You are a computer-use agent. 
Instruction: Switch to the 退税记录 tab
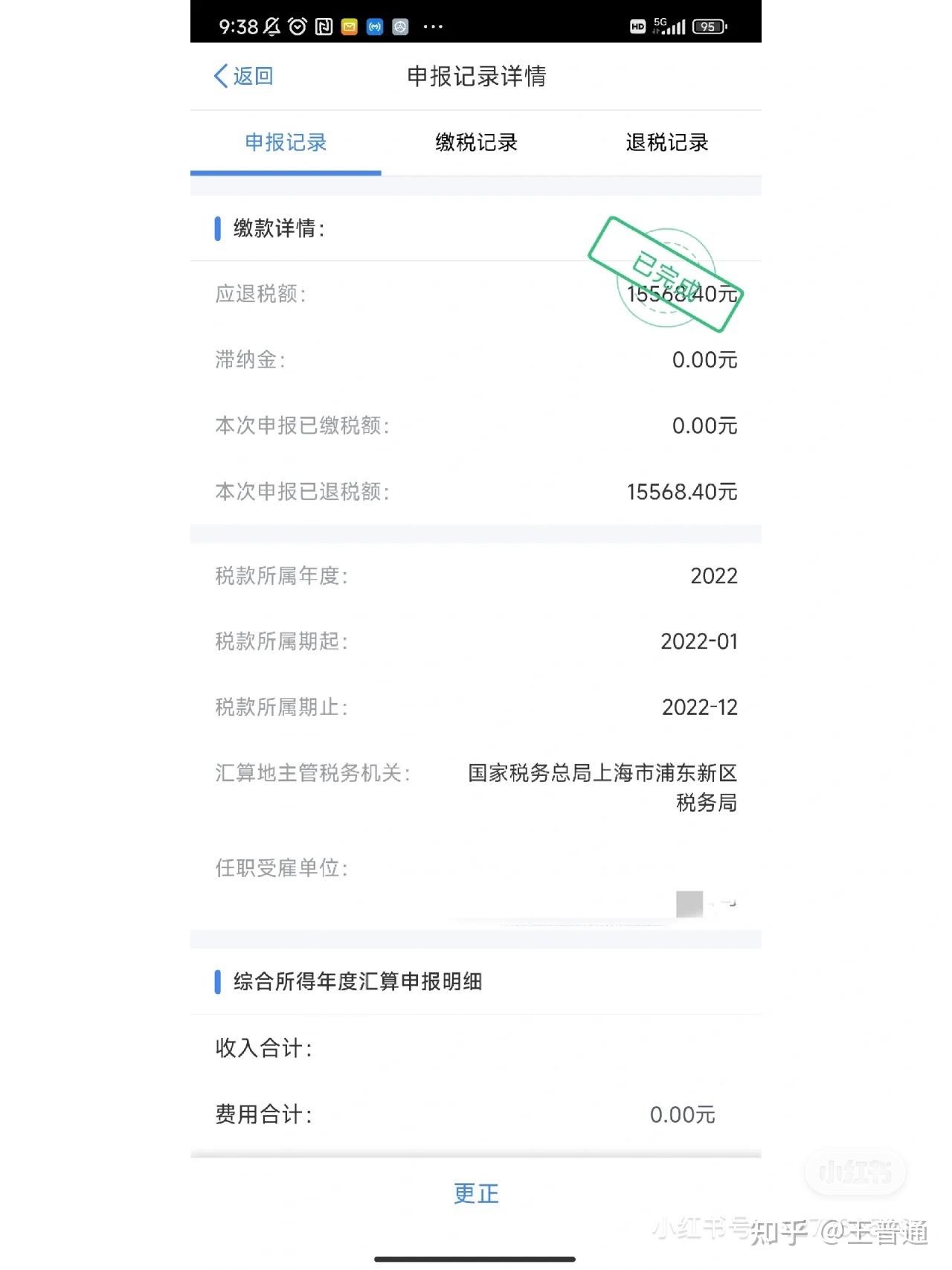tap(666, 142)
